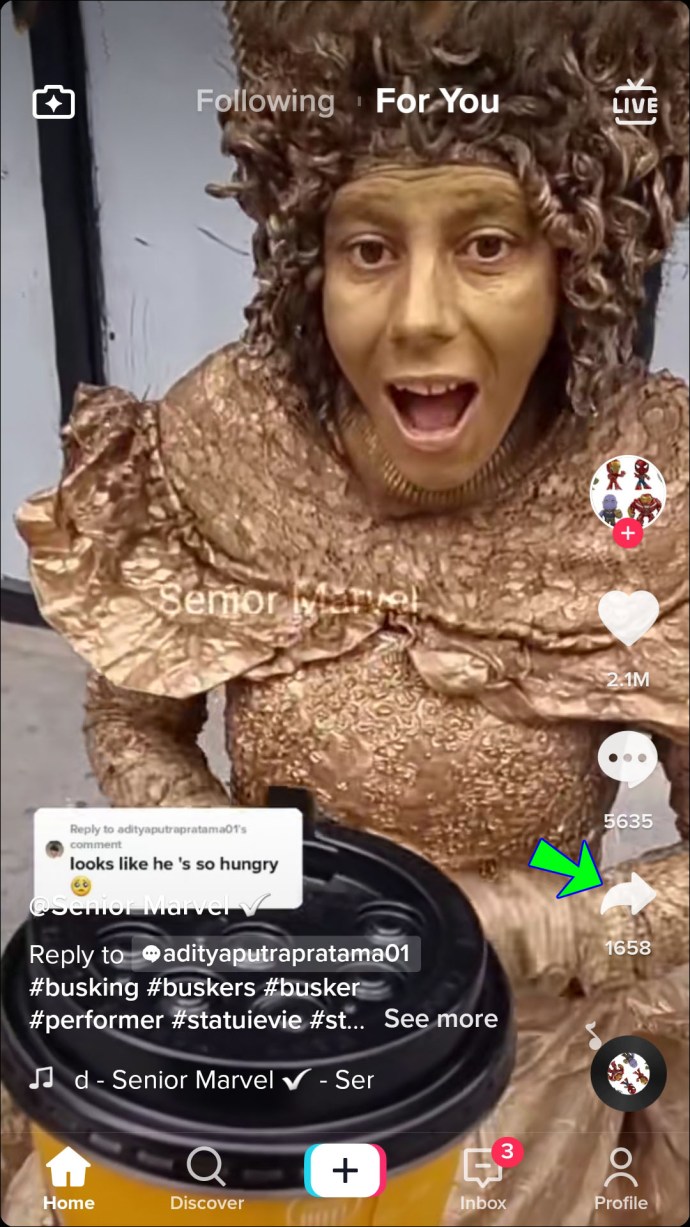Open the LIVE streams icon
690x1227 pixels.
click(635, 102)
